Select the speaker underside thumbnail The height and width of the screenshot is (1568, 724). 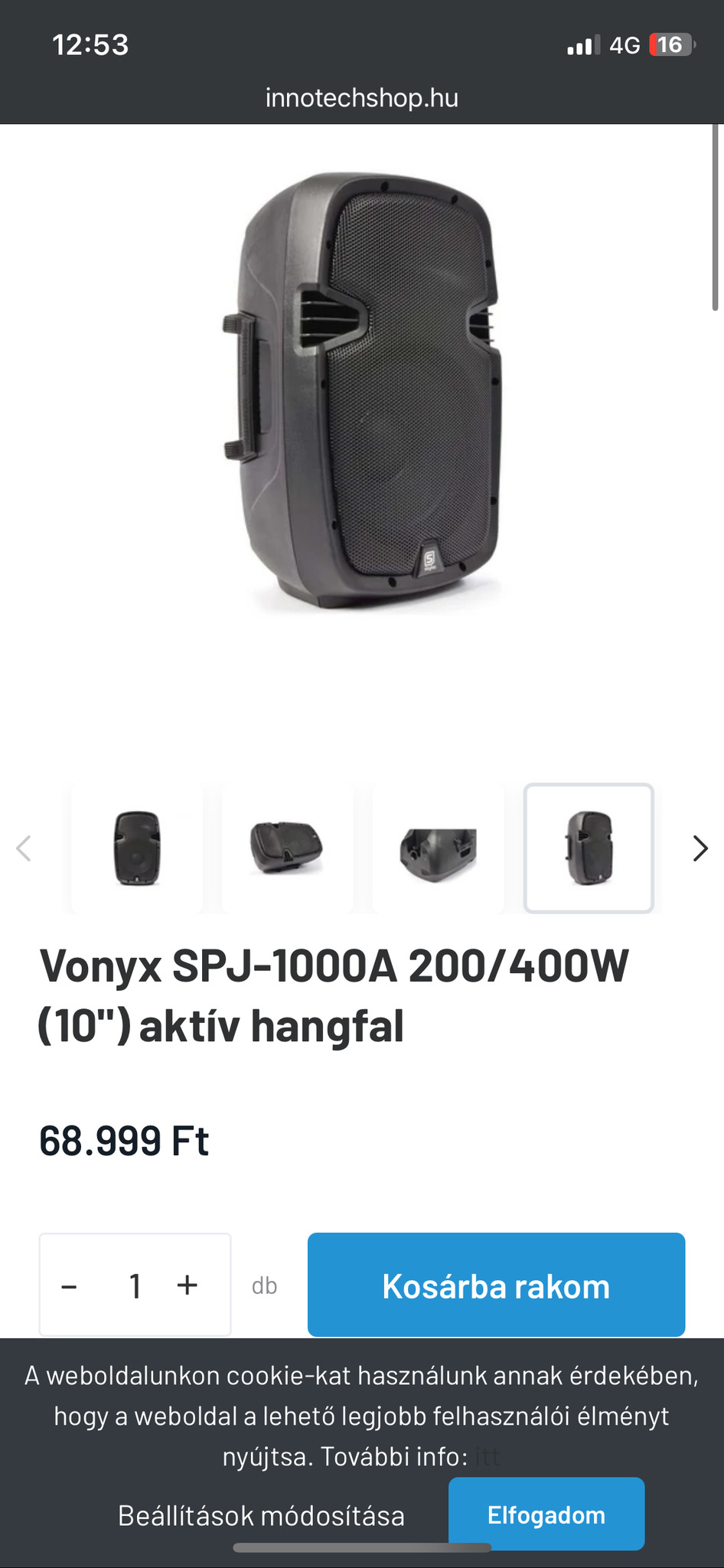pyautogui.click(x=438, y=848)
